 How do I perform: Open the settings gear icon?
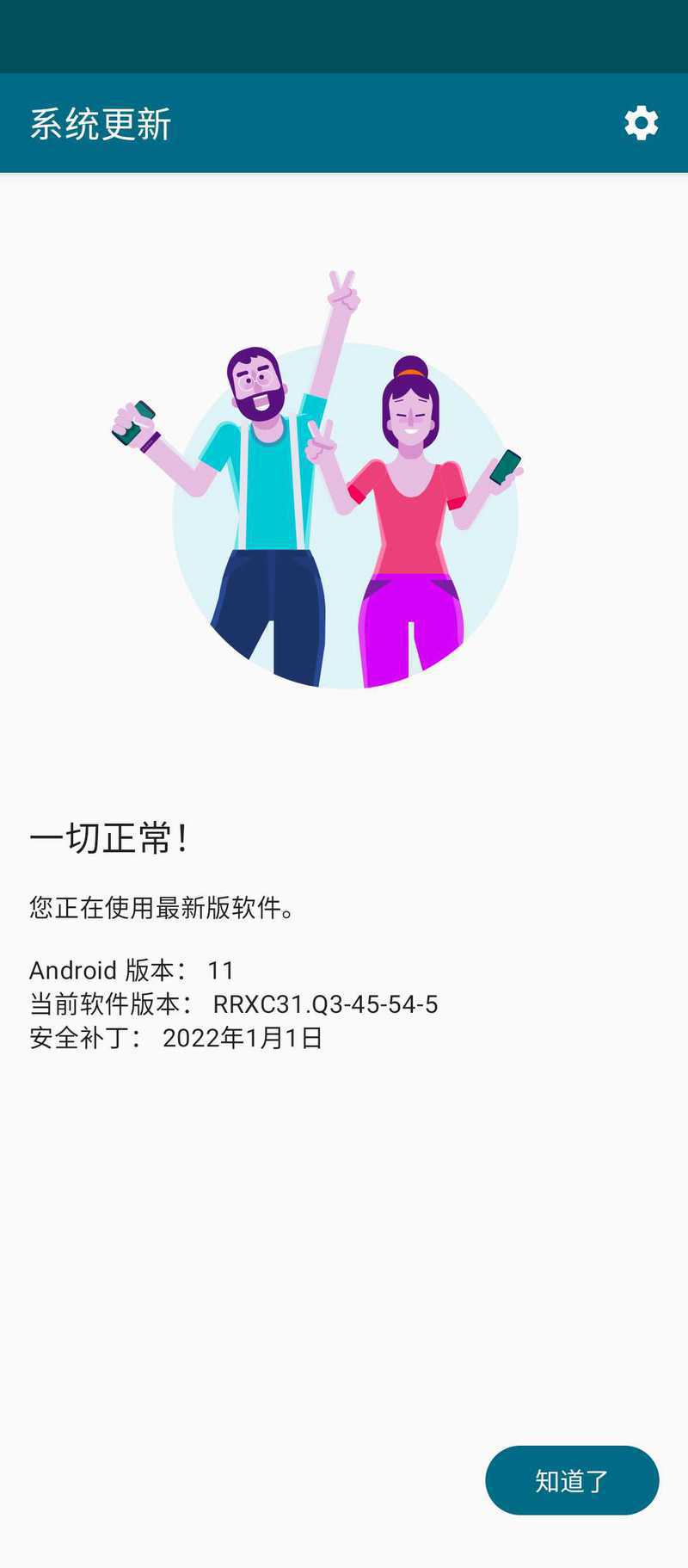pyautogui.click(x=641, y=123)
